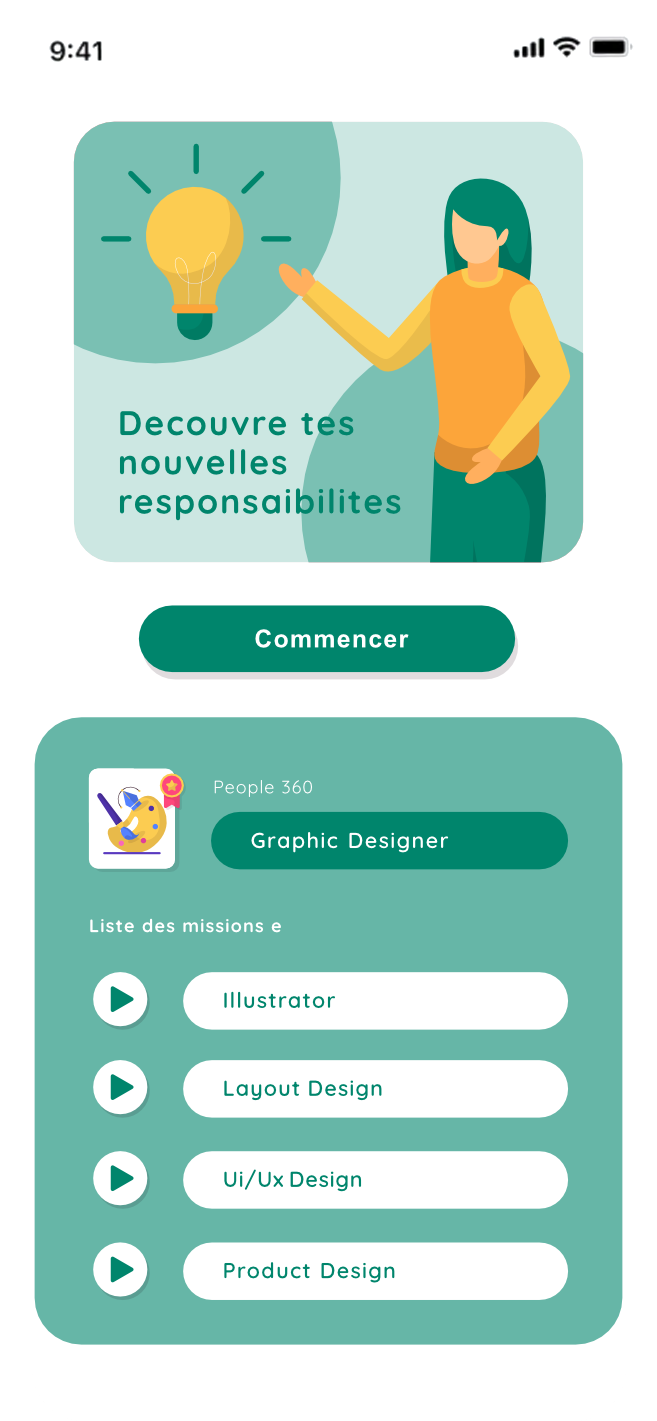
Task: Play the Layout Design mission
Action: coord(120,1087)
